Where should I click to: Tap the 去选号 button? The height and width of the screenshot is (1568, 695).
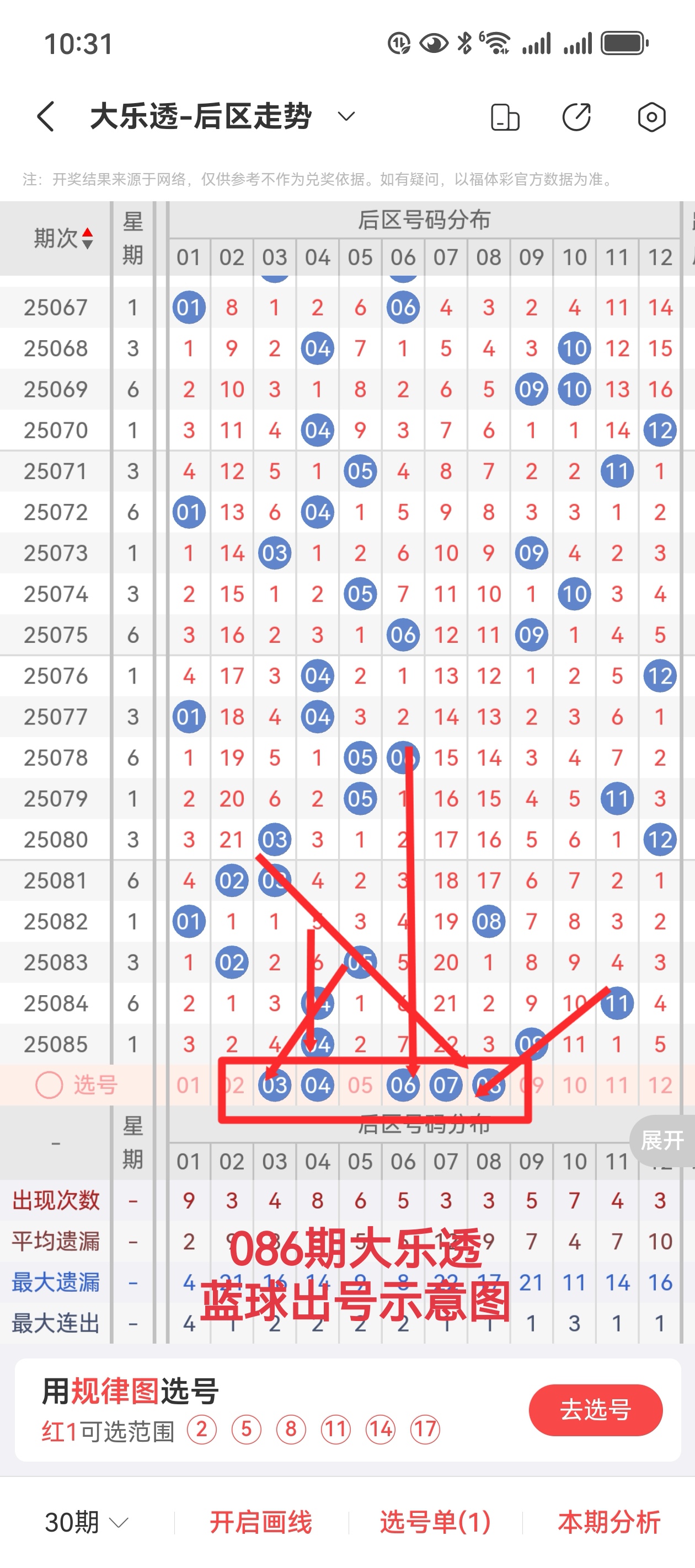click(595, 1410)
